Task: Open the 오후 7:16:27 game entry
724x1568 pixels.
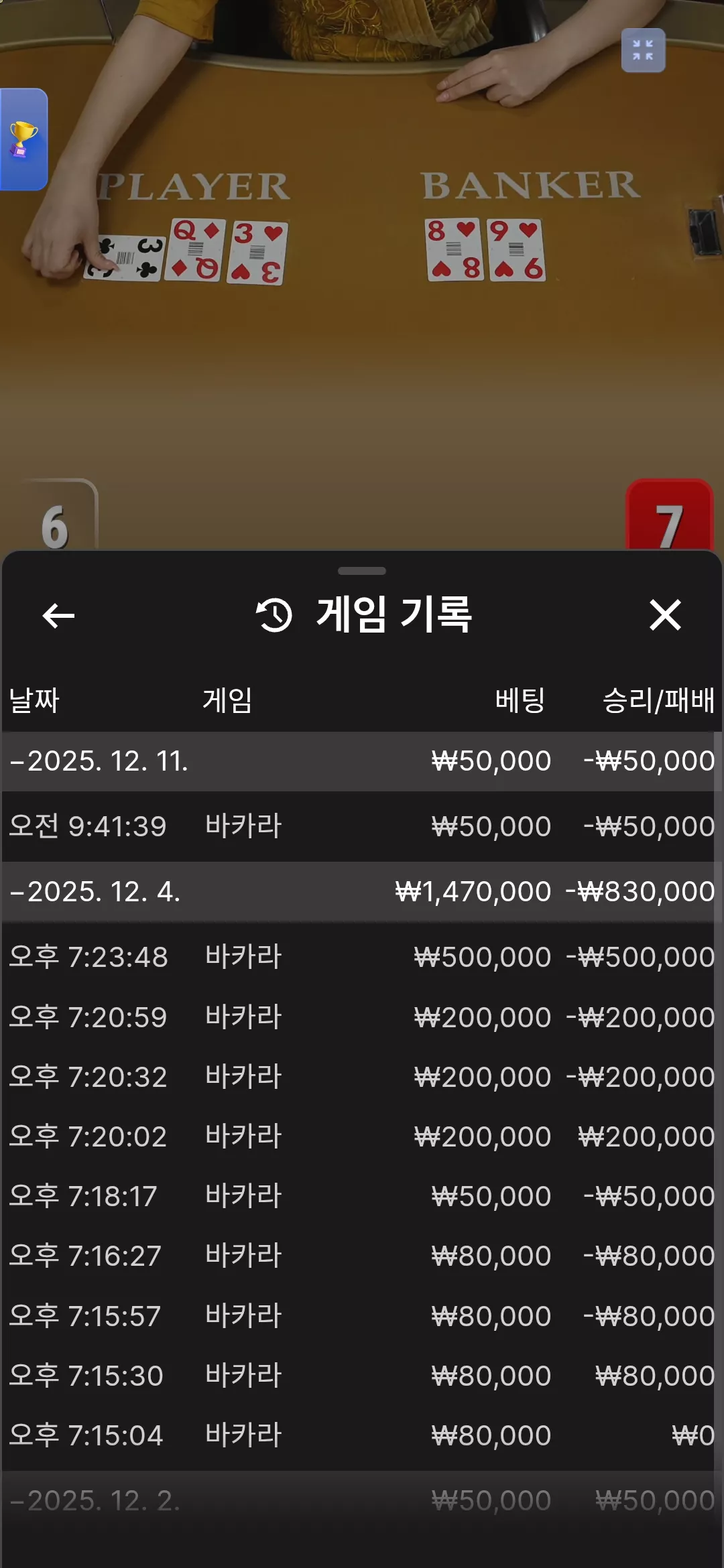Action: point(362,1256)
